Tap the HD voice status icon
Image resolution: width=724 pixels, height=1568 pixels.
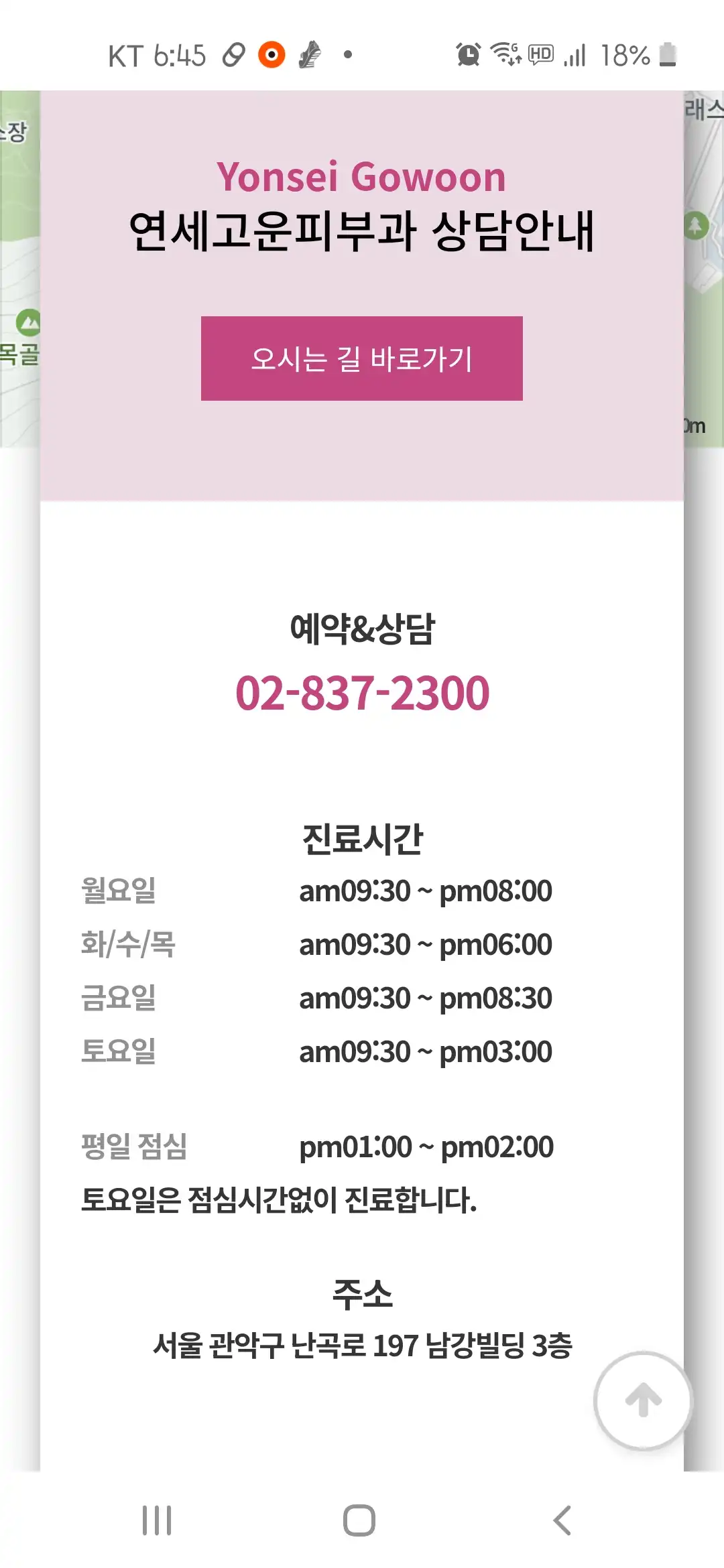[540, 55]
